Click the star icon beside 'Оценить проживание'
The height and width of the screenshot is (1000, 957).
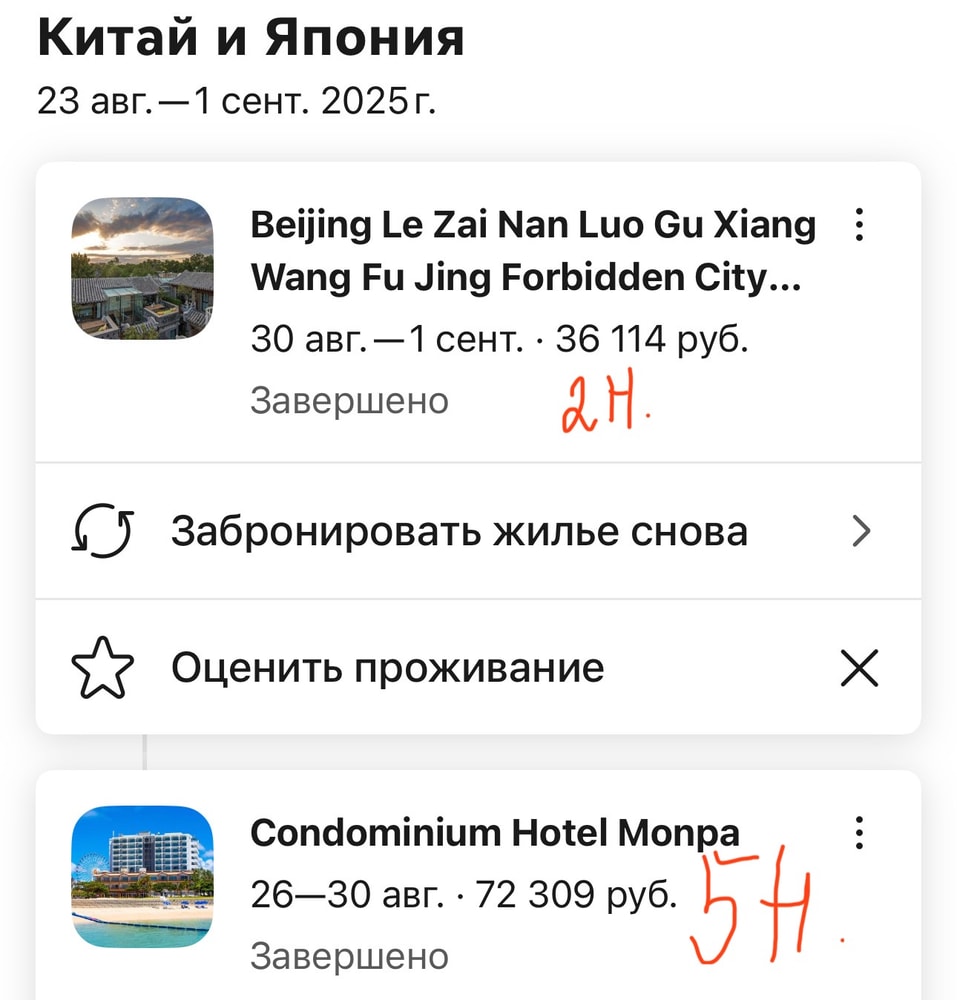pyautogui.click(x=103, y=665)
